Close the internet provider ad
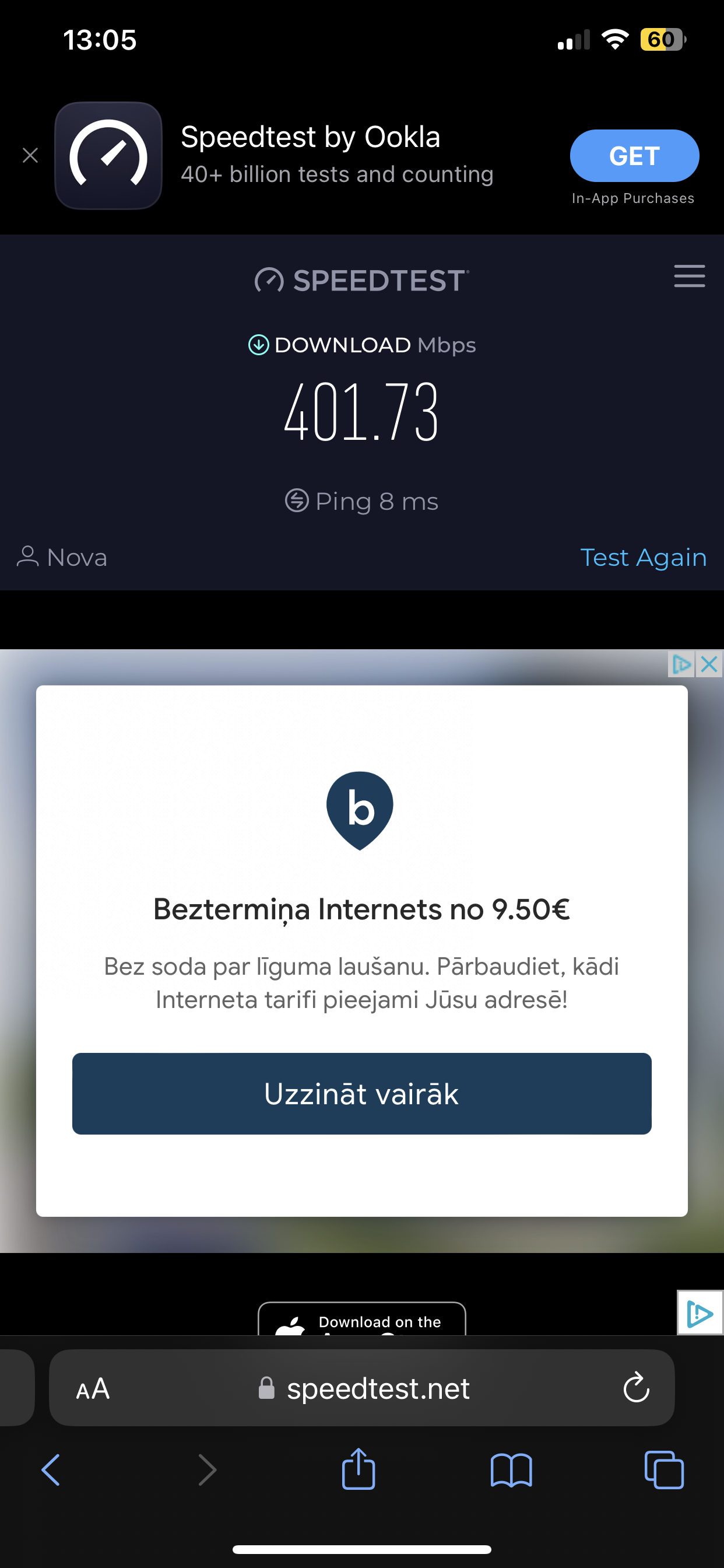This screenshot has height=1568, width=724. pos(709,664)
